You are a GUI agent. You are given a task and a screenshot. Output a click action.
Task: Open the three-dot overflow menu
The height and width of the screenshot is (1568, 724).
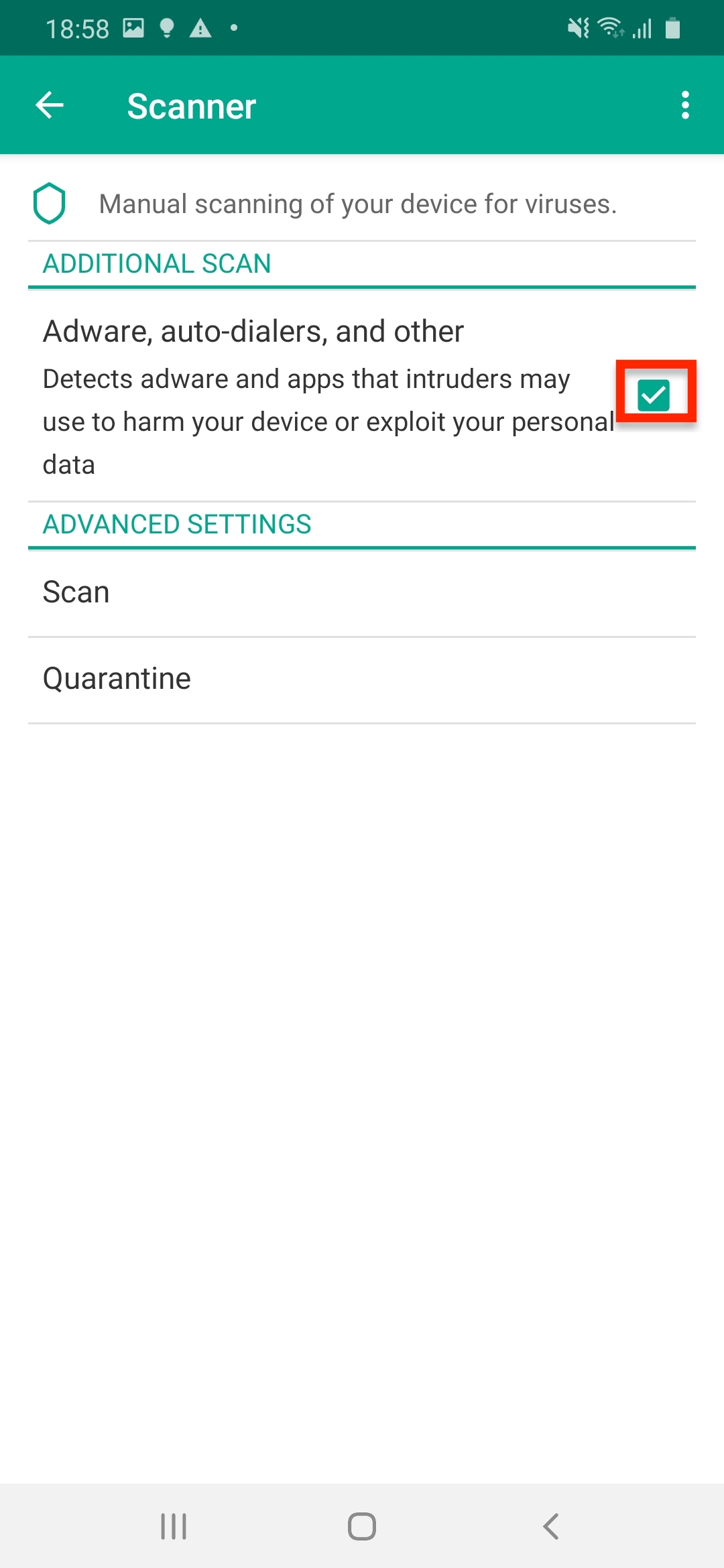tap(684, 105)
